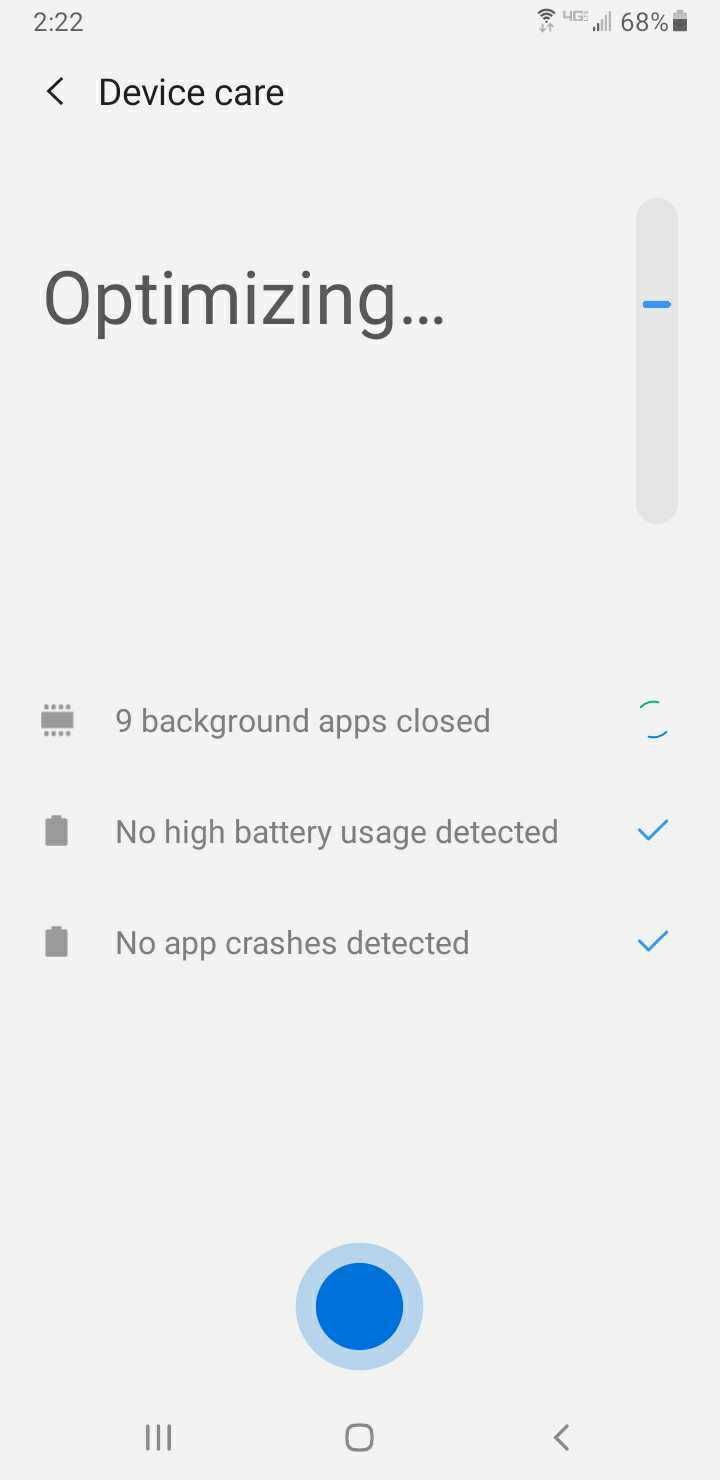The height and width of the screenshot is (1480, 720).
Task: Go back from Device care
Action: pyautogui.click(x=56, y=92)
